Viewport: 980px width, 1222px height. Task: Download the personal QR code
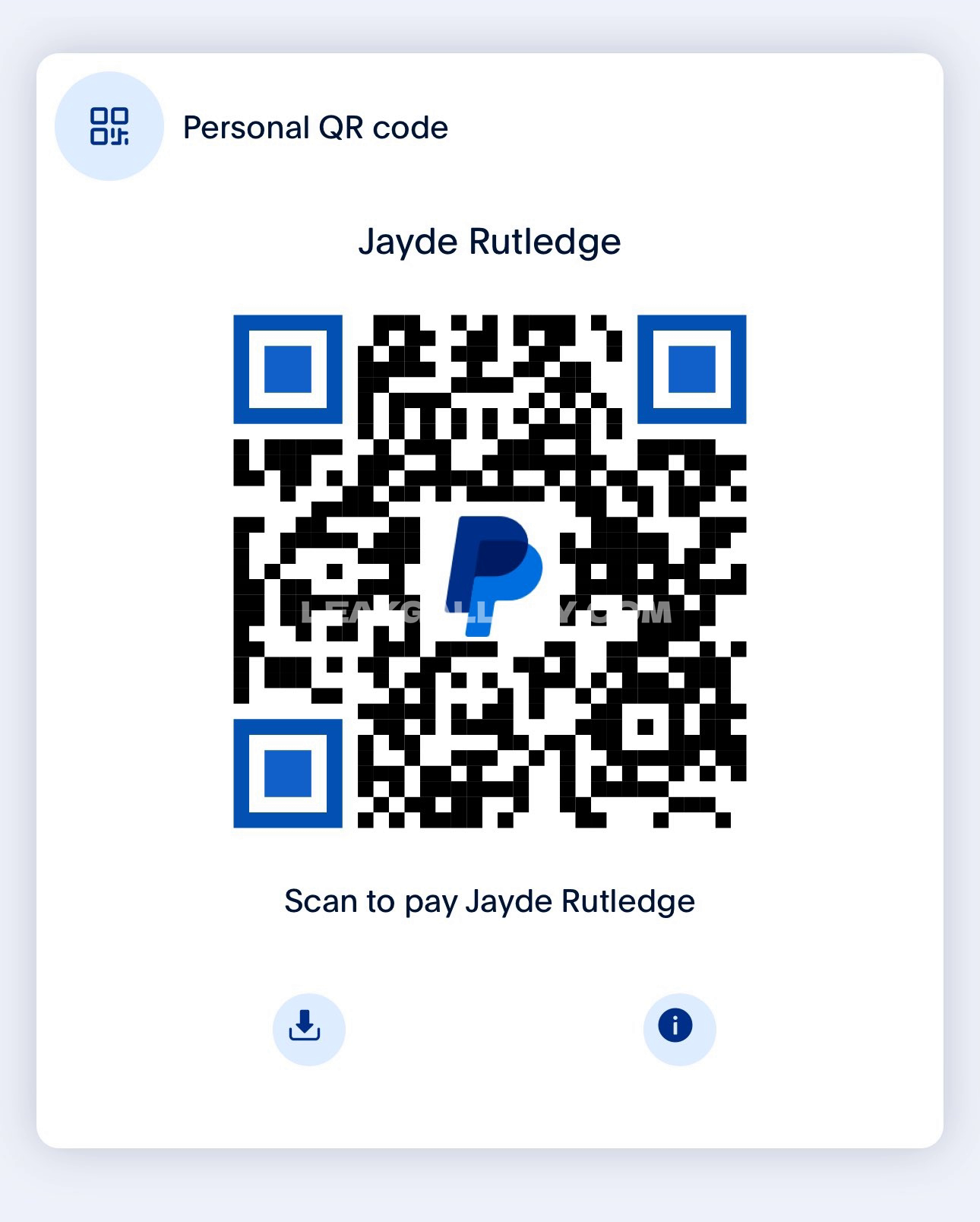(308, 1028)
